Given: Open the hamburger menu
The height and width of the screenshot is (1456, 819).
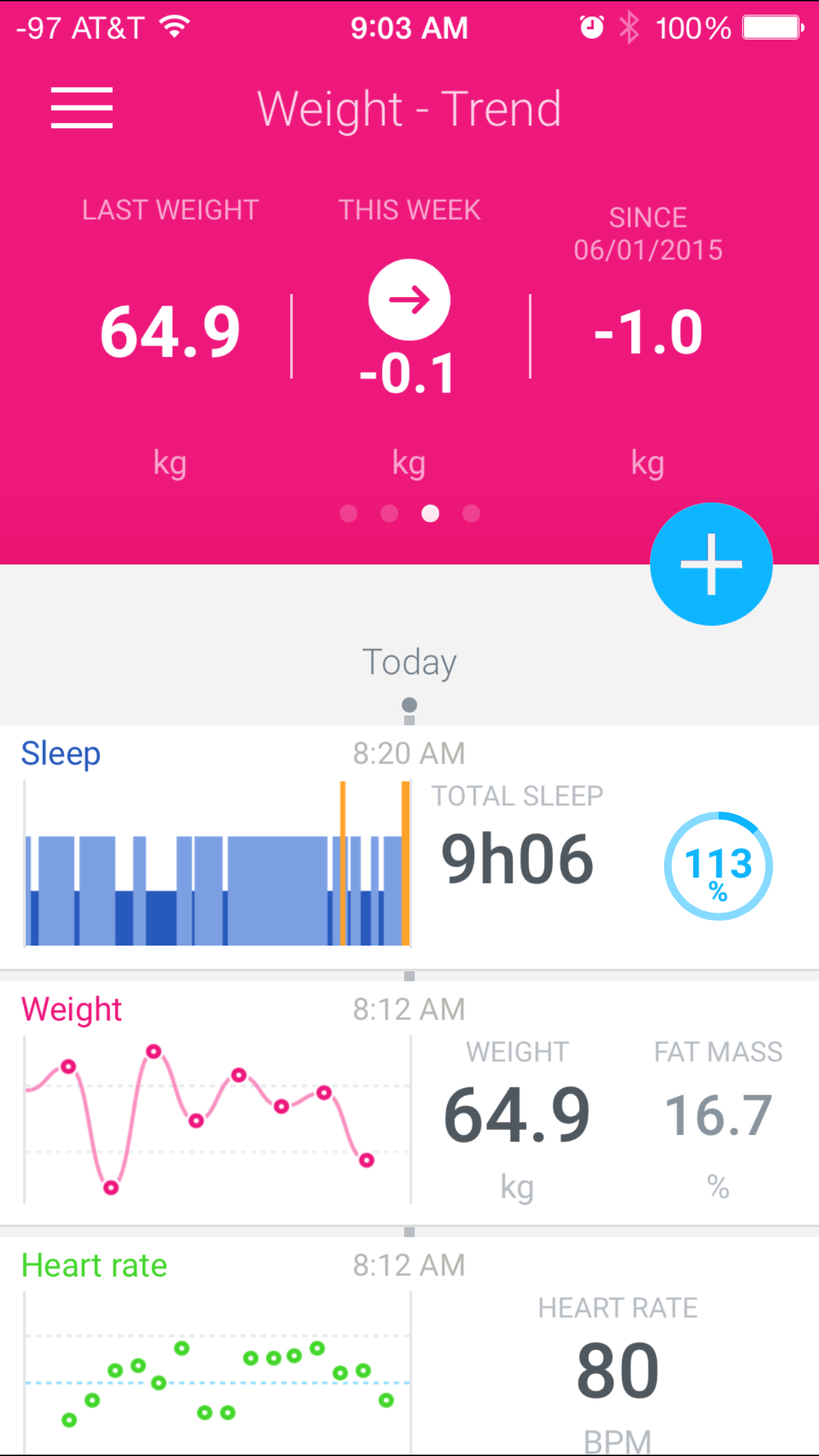Looking at the screenshot, I should 82,108.
